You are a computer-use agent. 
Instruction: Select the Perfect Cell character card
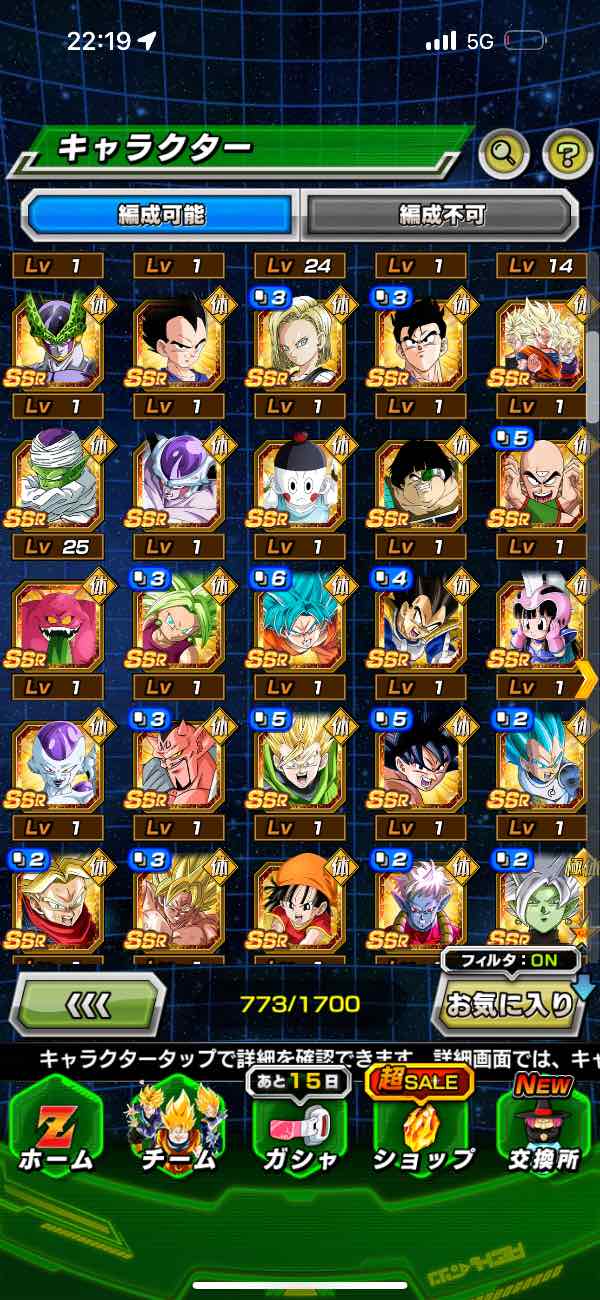58,342
